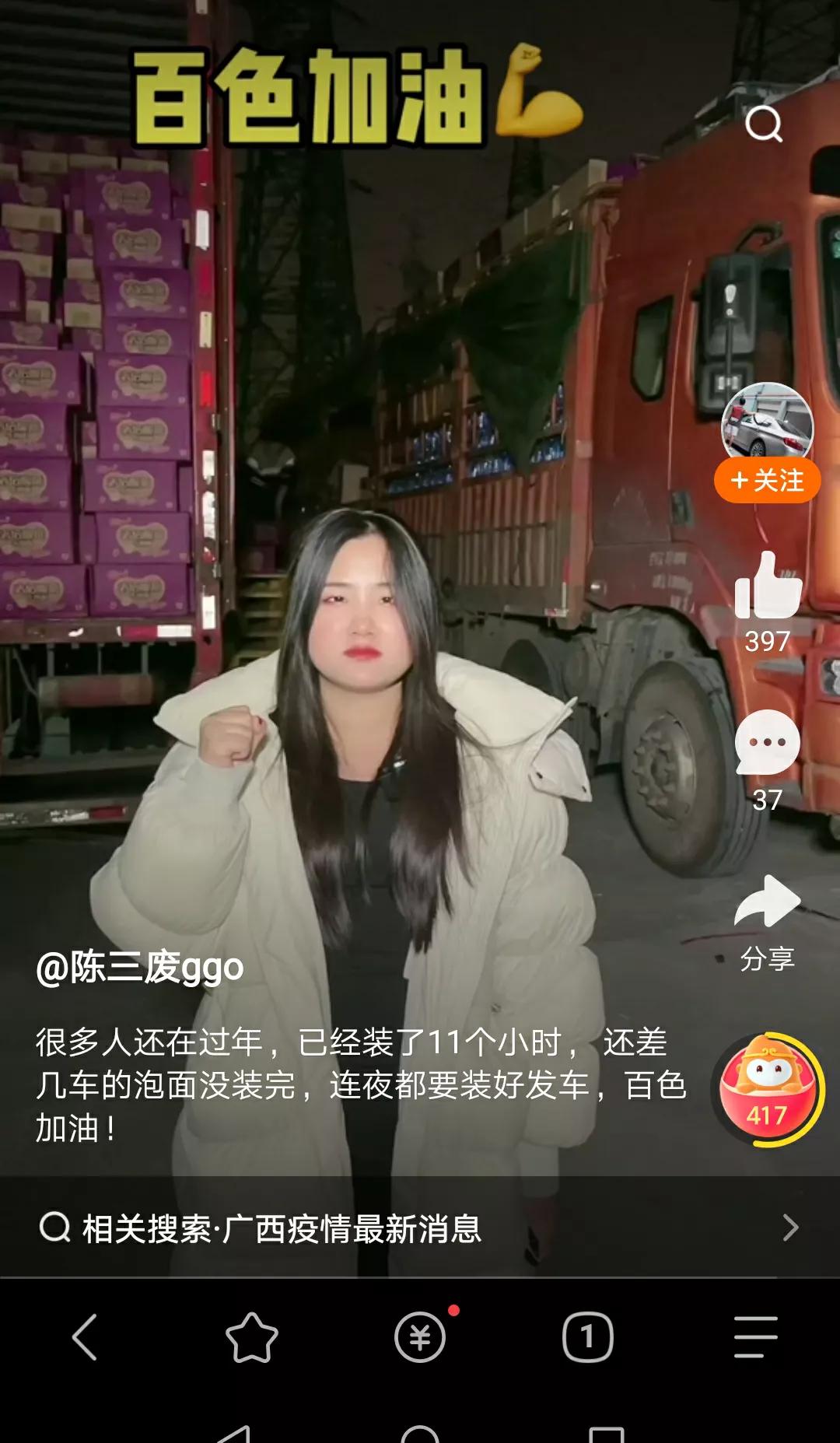The width and height of the screenshot is (840, 1443).
Task: Open the creator's avatar profile
Action: point(767,424)
